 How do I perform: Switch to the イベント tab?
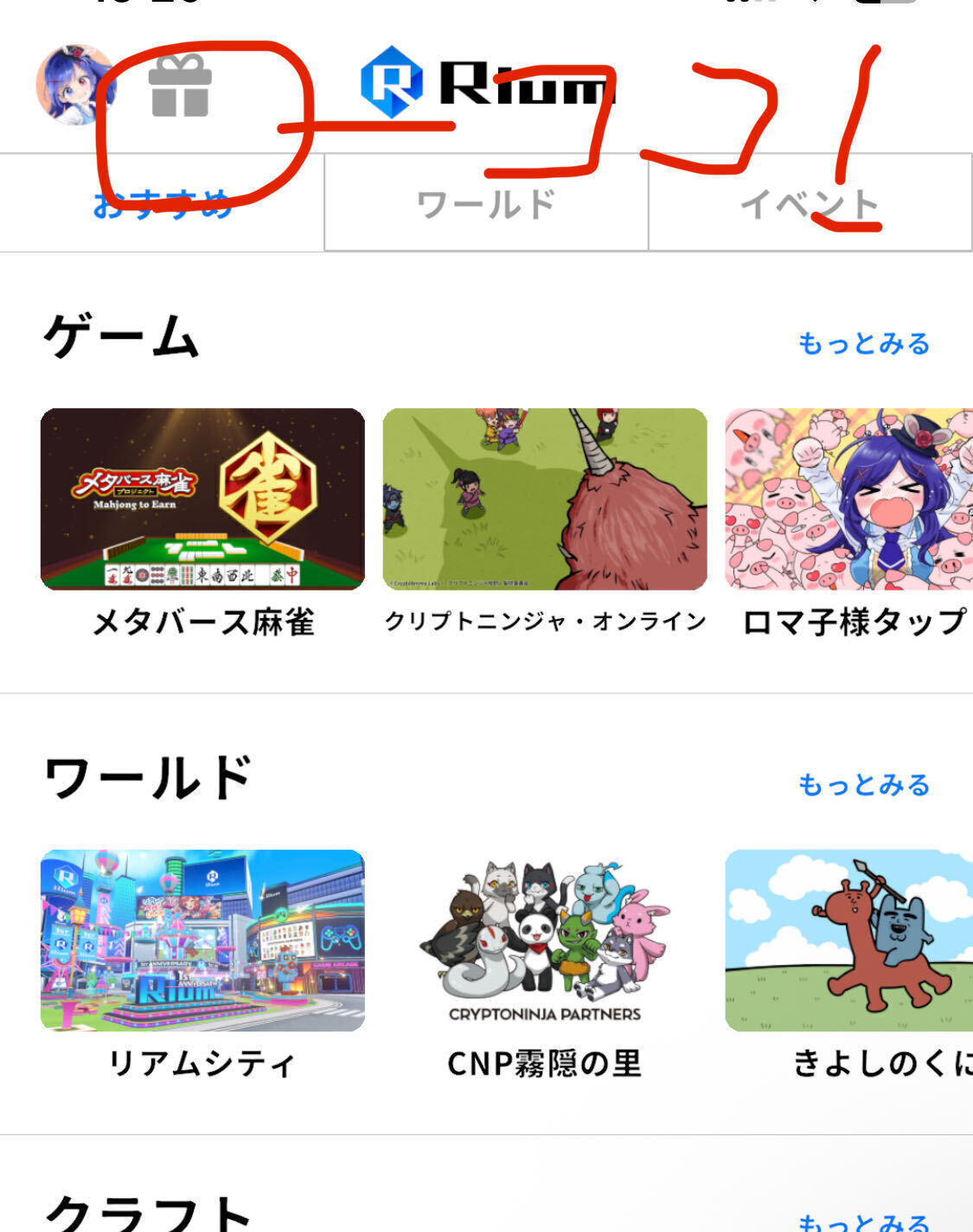coord(810,204)
